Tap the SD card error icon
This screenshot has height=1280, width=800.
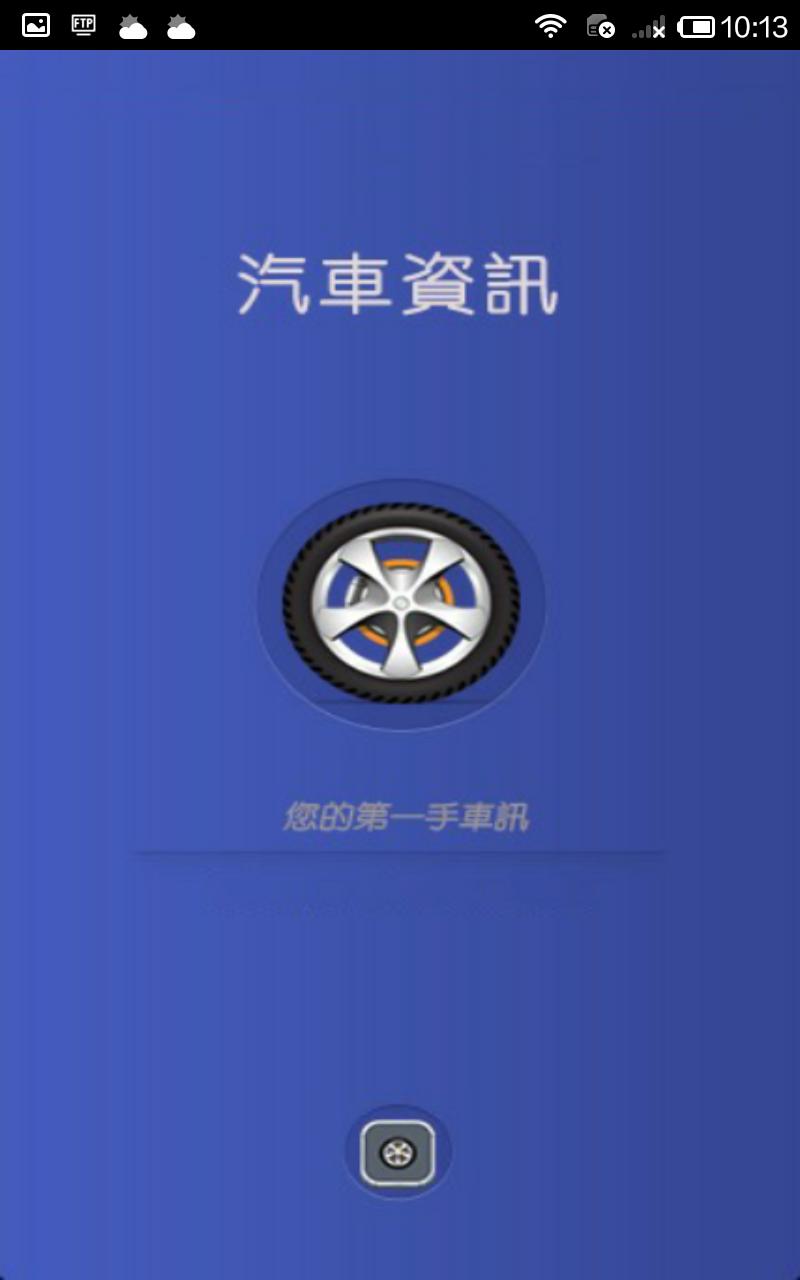(600, 25)
